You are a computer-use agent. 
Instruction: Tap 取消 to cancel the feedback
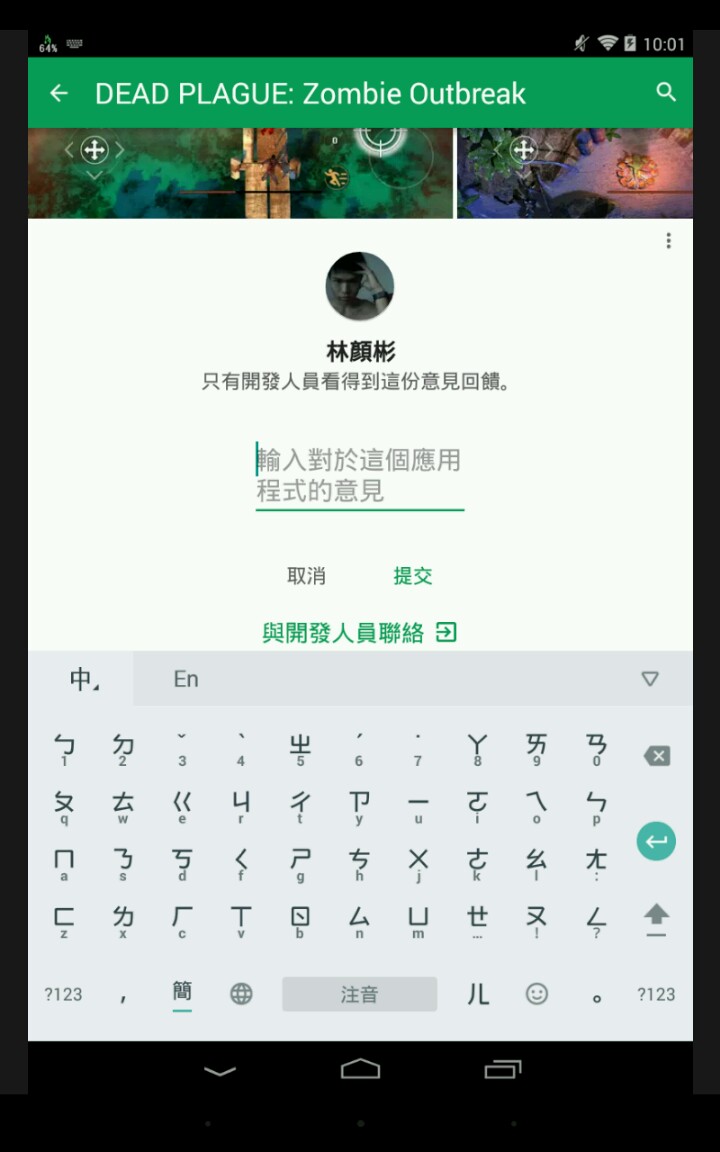click(306, 576)
